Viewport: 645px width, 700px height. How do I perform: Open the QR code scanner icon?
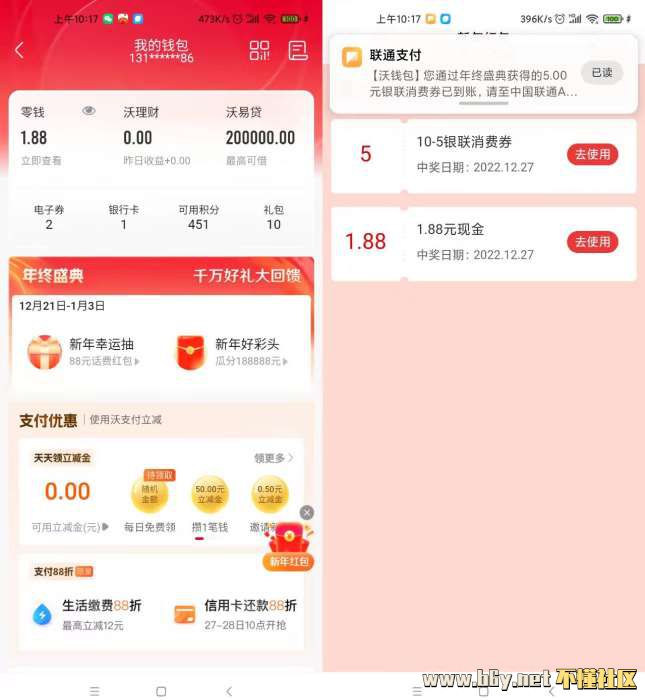pos(259,51)
